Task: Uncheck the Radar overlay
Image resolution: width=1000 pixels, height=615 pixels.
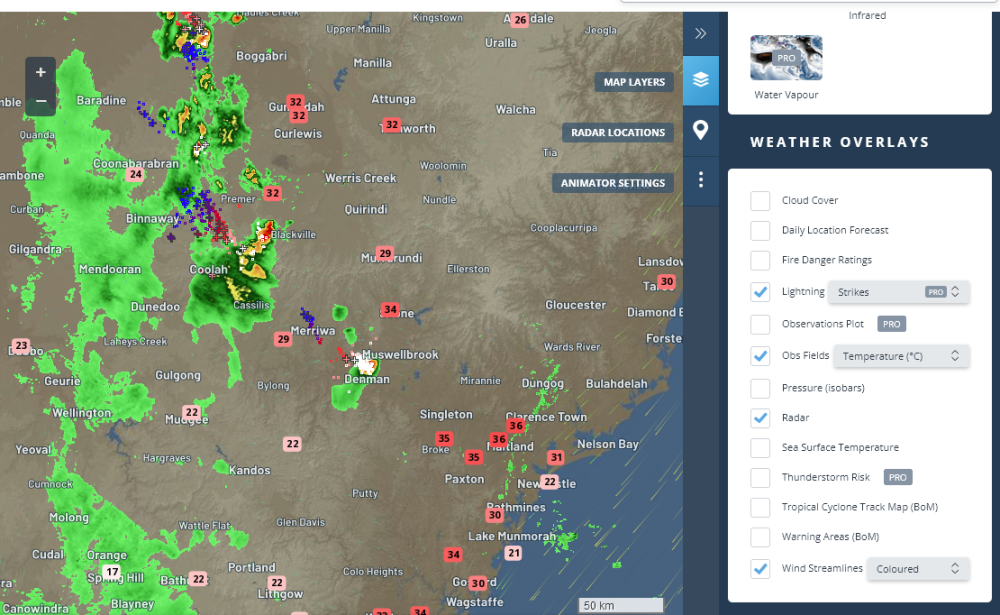Action: pos(760,417)
